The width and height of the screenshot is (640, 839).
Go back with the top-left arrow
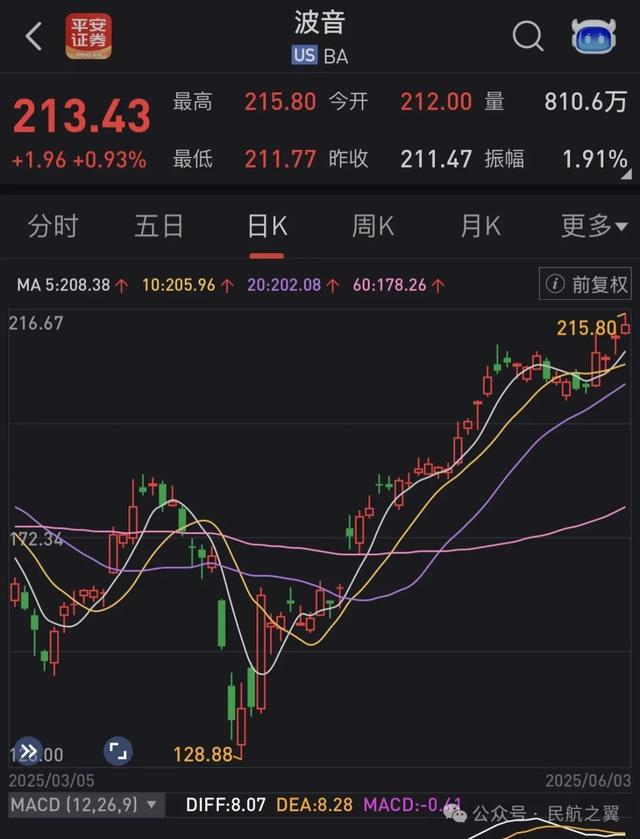(x=34, y=36)
